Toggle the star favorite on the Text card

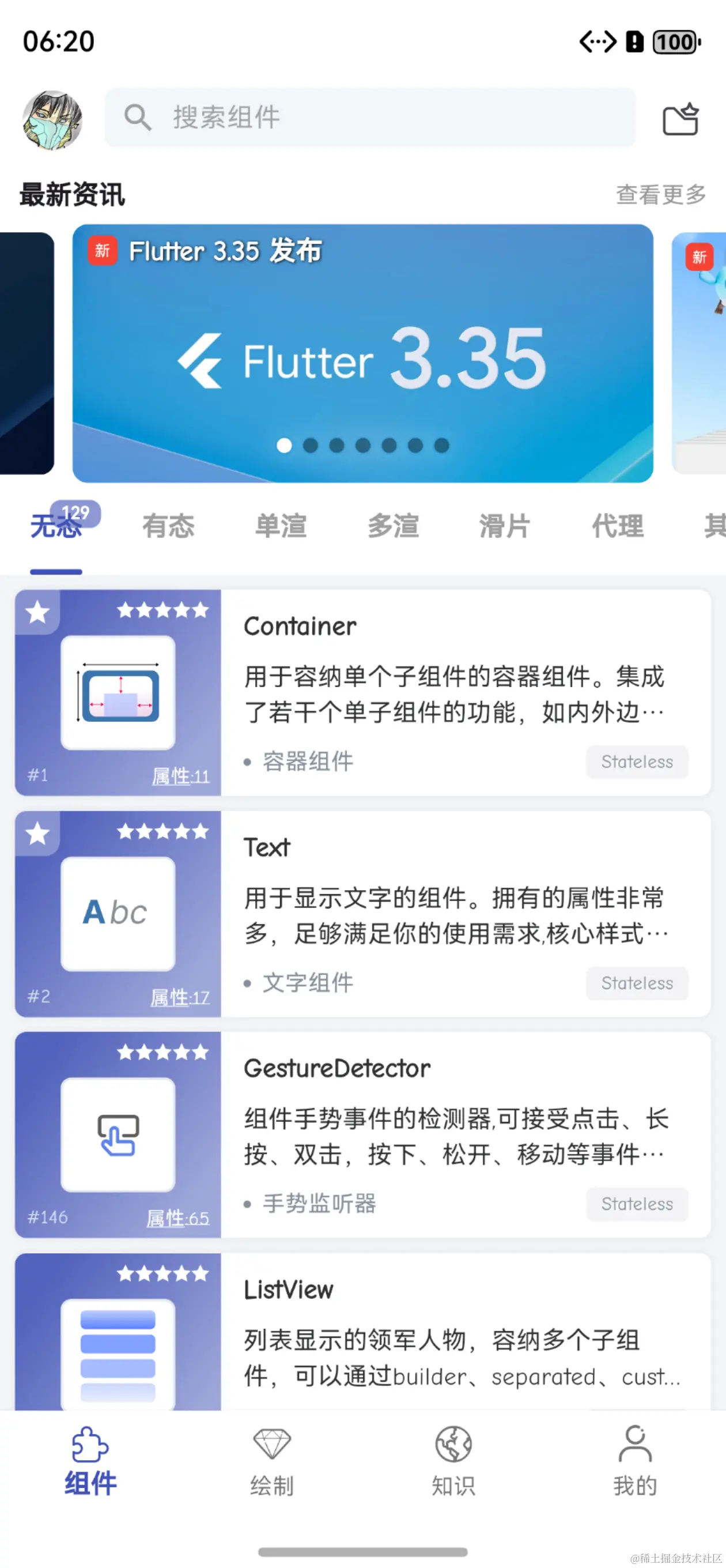pos(37,835)
